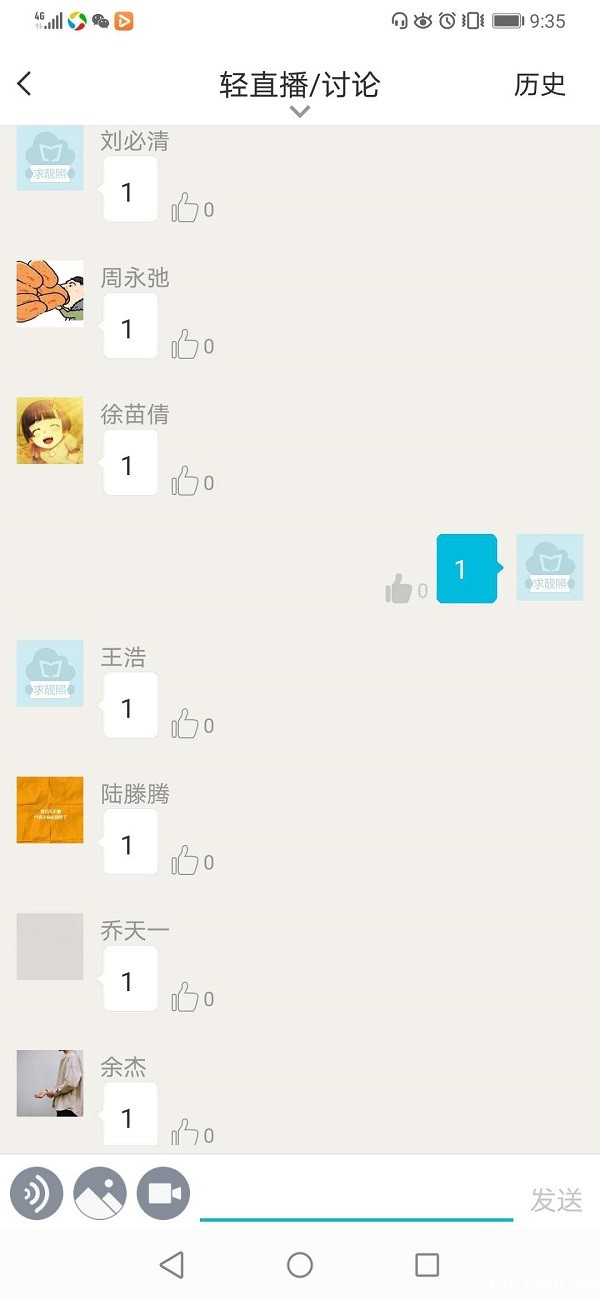Like 乔天一's message
Image resolution: width=600 pixels, height=1300 pixels.
(x=185, y=997)
